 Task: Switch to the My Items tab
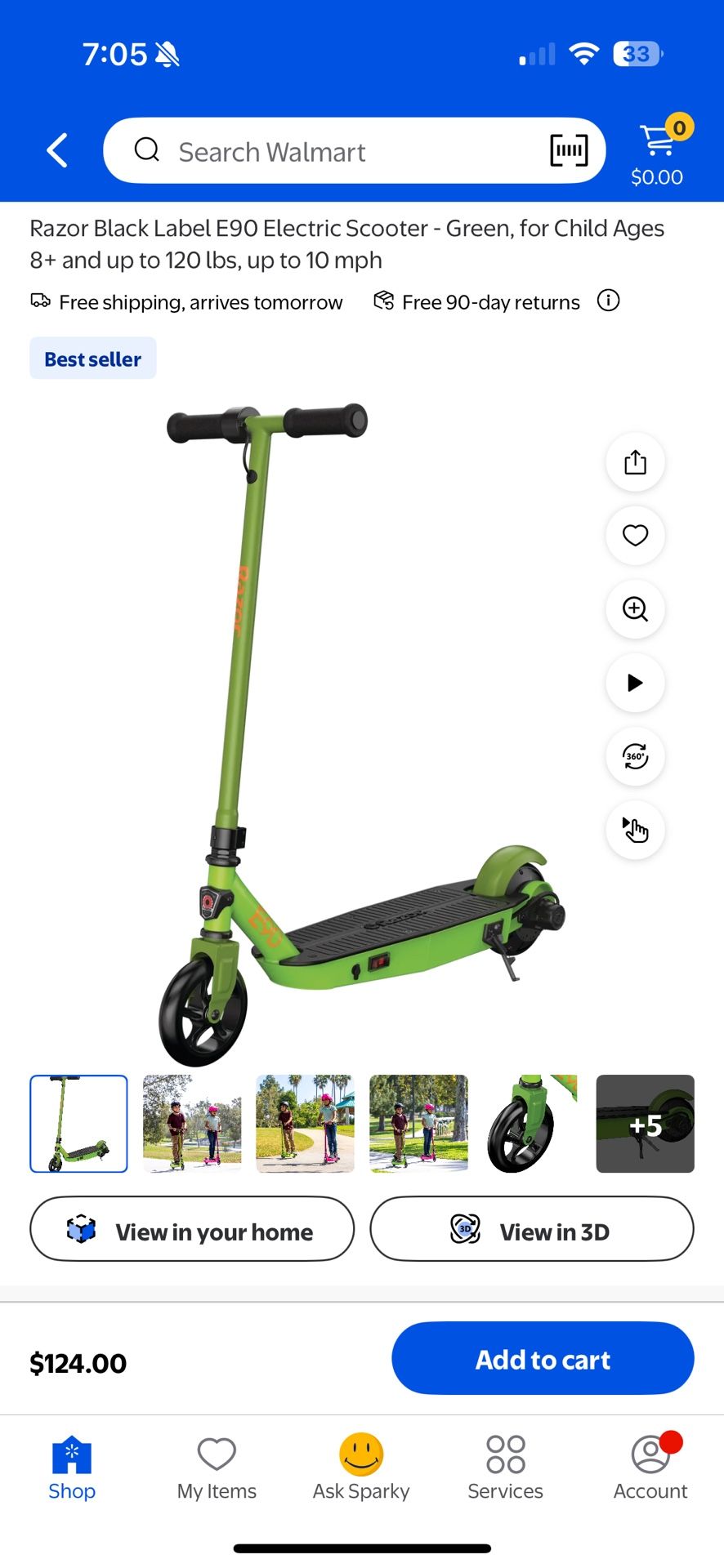click(x=217, y=1468)
